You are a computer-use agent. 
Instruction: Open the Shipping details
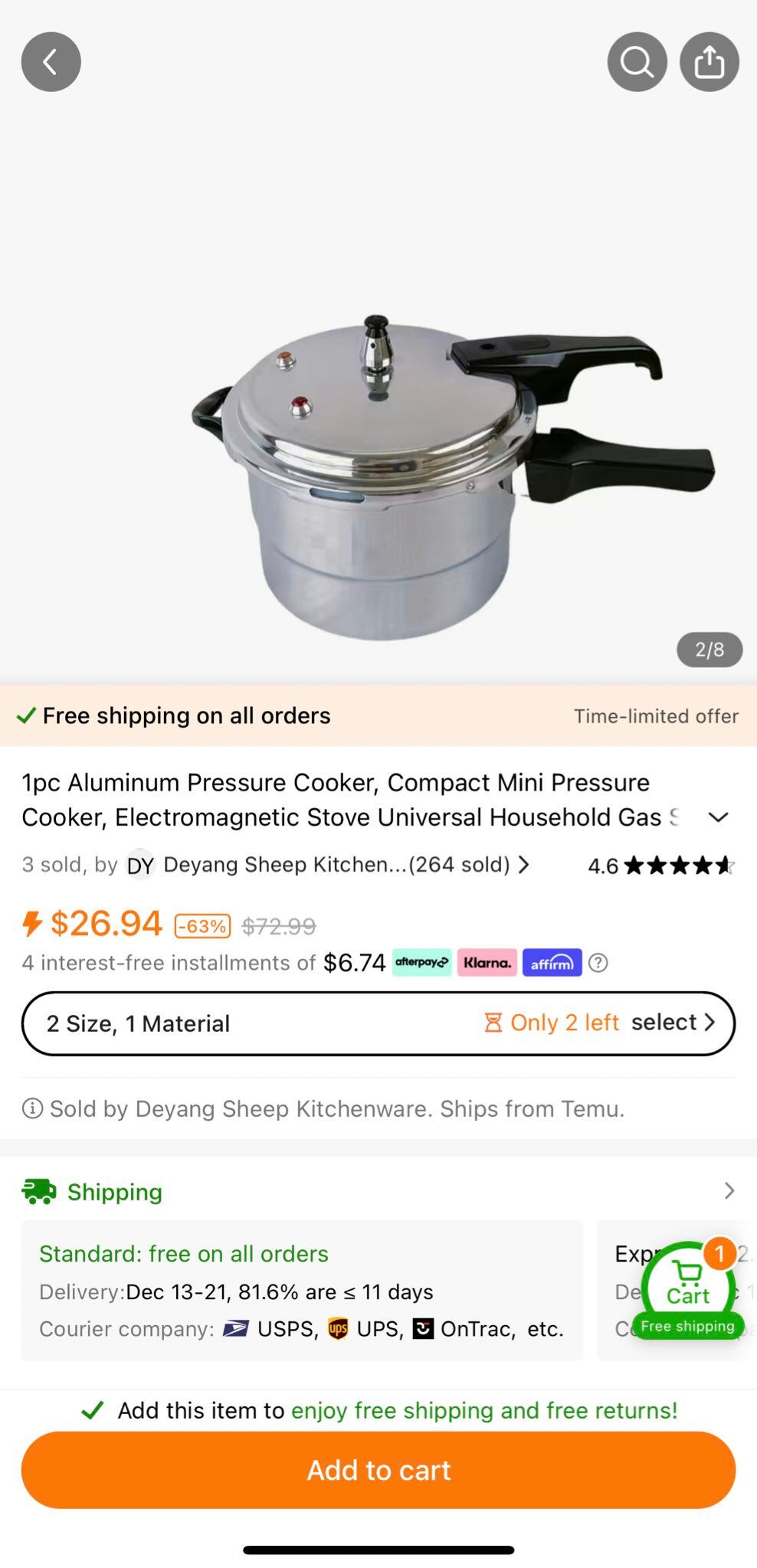coord(378,1191)
